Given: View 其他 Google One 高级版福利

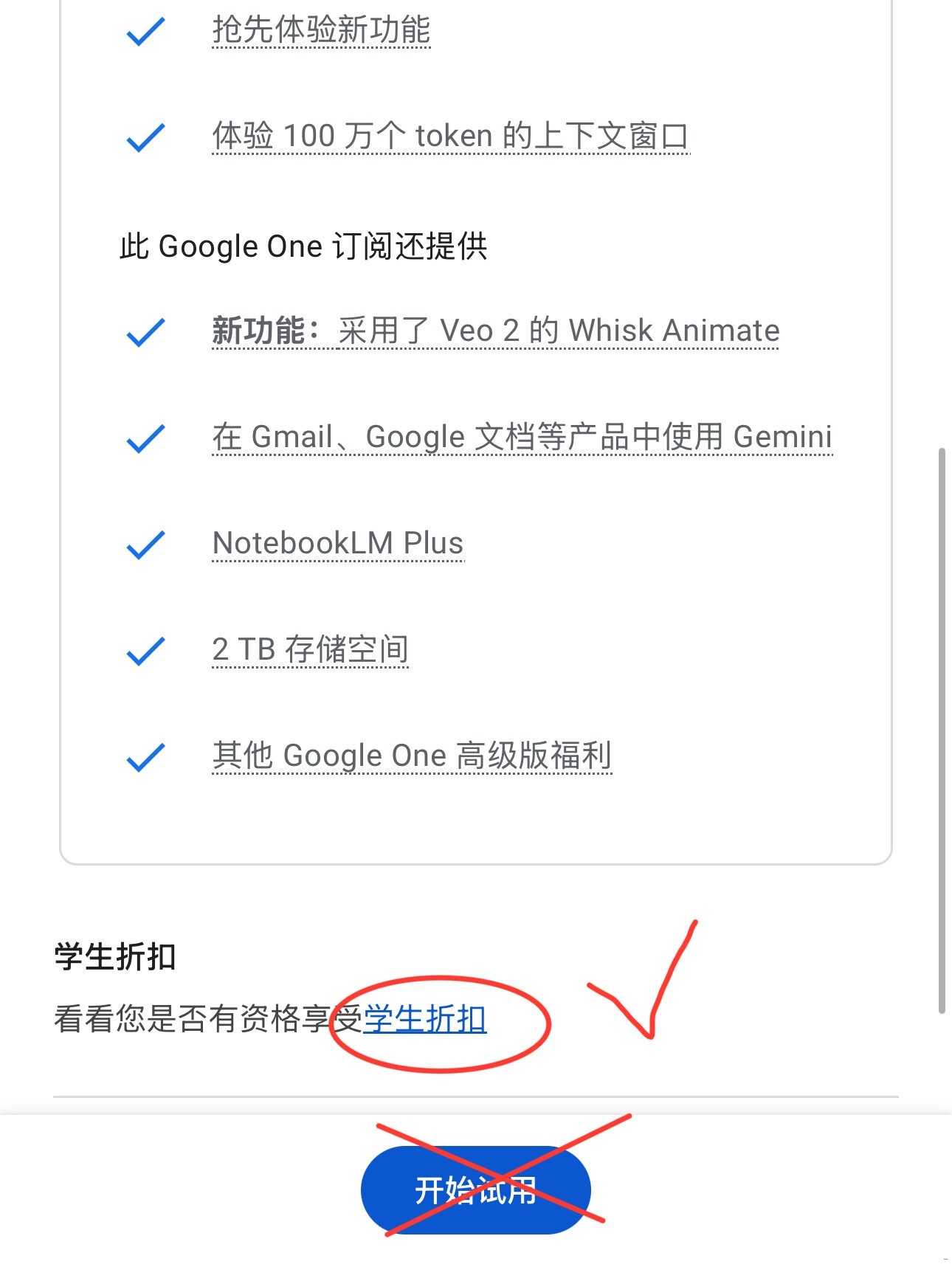Looking at the screenshot, I should [412, 756].
